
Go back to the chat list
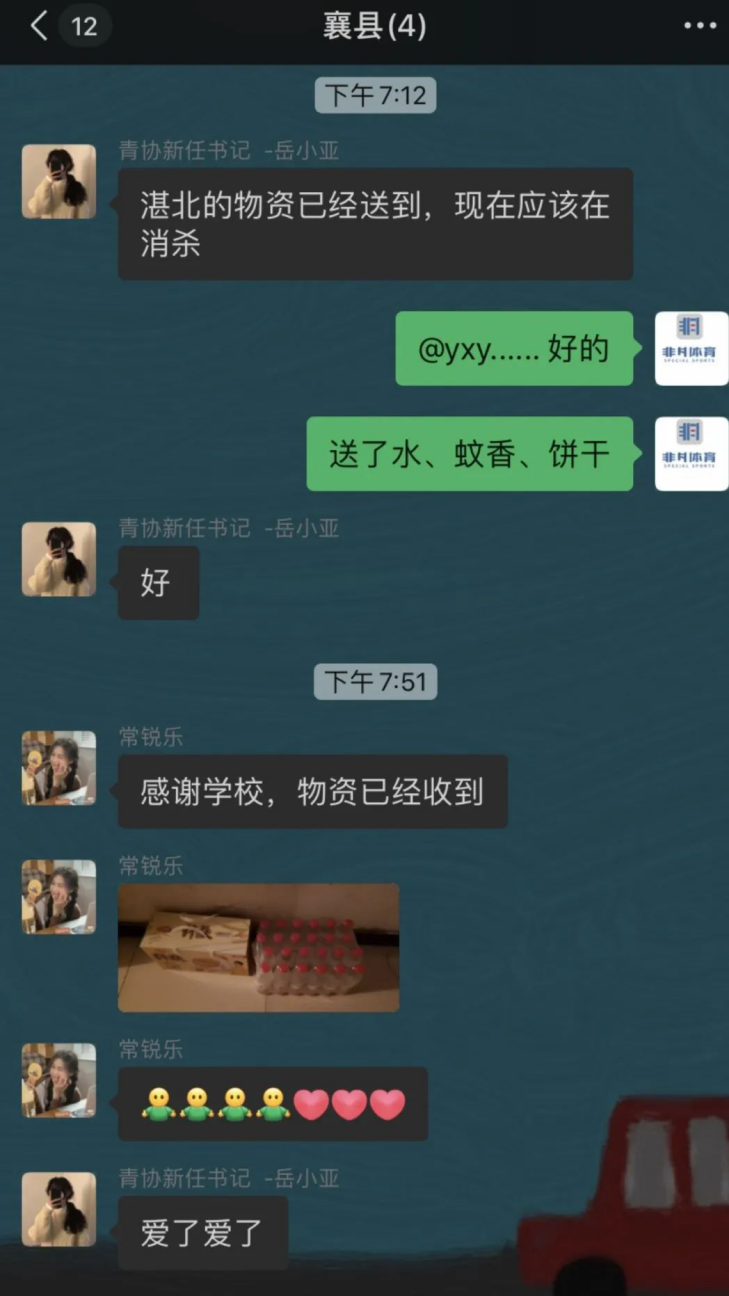[40, 27]
